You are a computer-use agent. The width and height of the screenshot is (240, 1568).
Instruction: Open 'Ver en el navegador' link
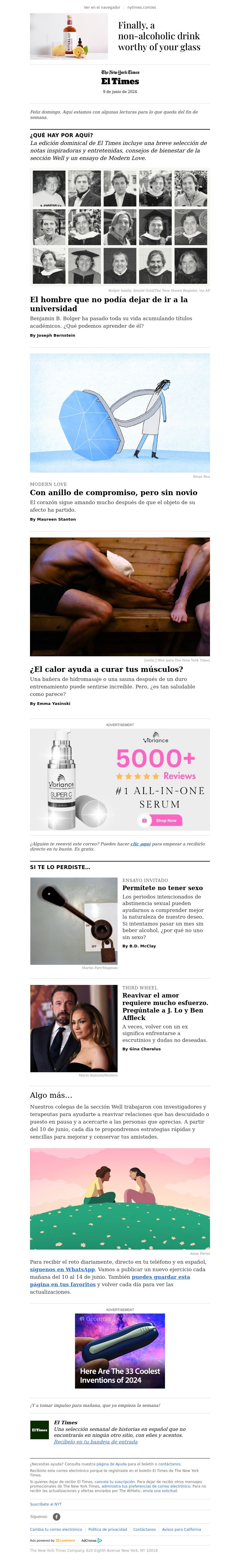102,7
